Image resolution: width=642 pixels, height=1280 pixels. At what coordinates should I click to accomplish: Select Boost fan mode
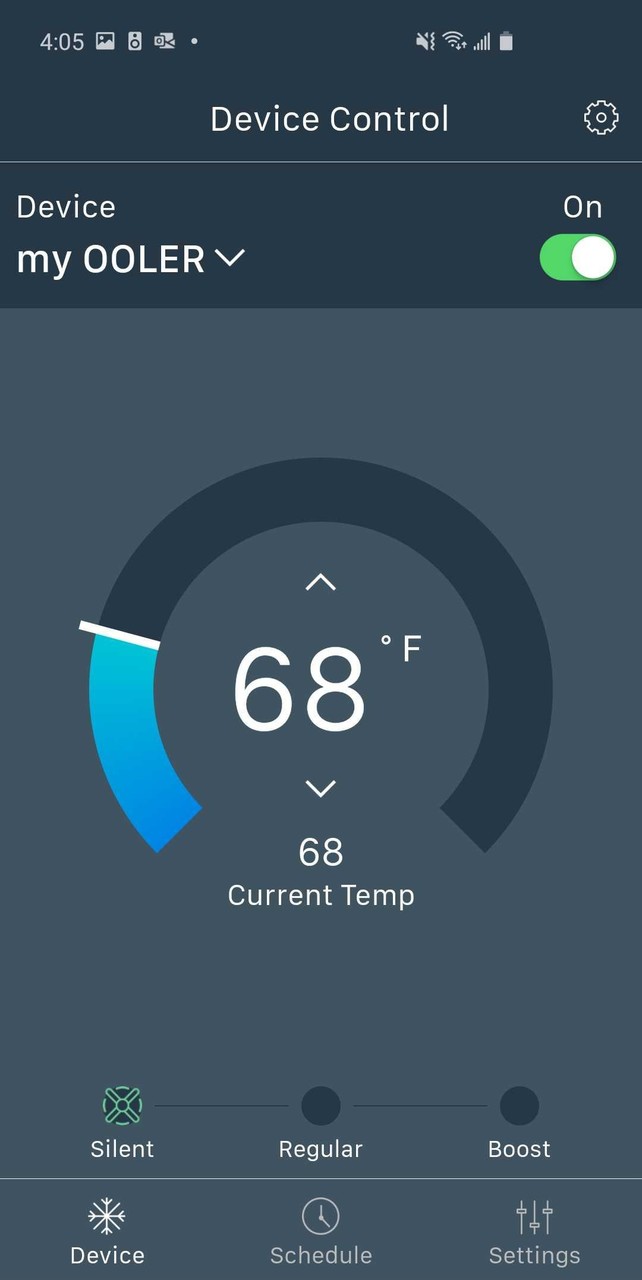pyautogui.click(x=519, y=1106)
